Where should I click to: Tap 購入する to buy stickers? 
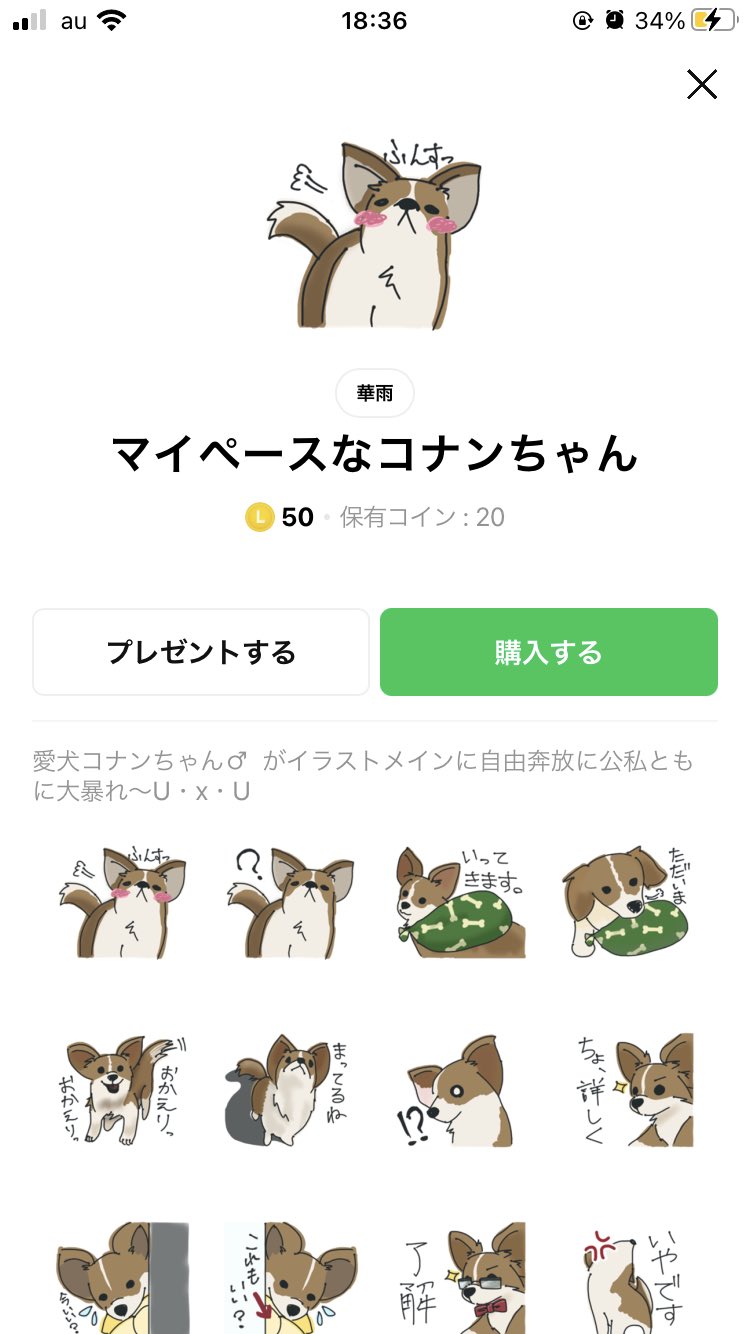[x=549, y=652]
